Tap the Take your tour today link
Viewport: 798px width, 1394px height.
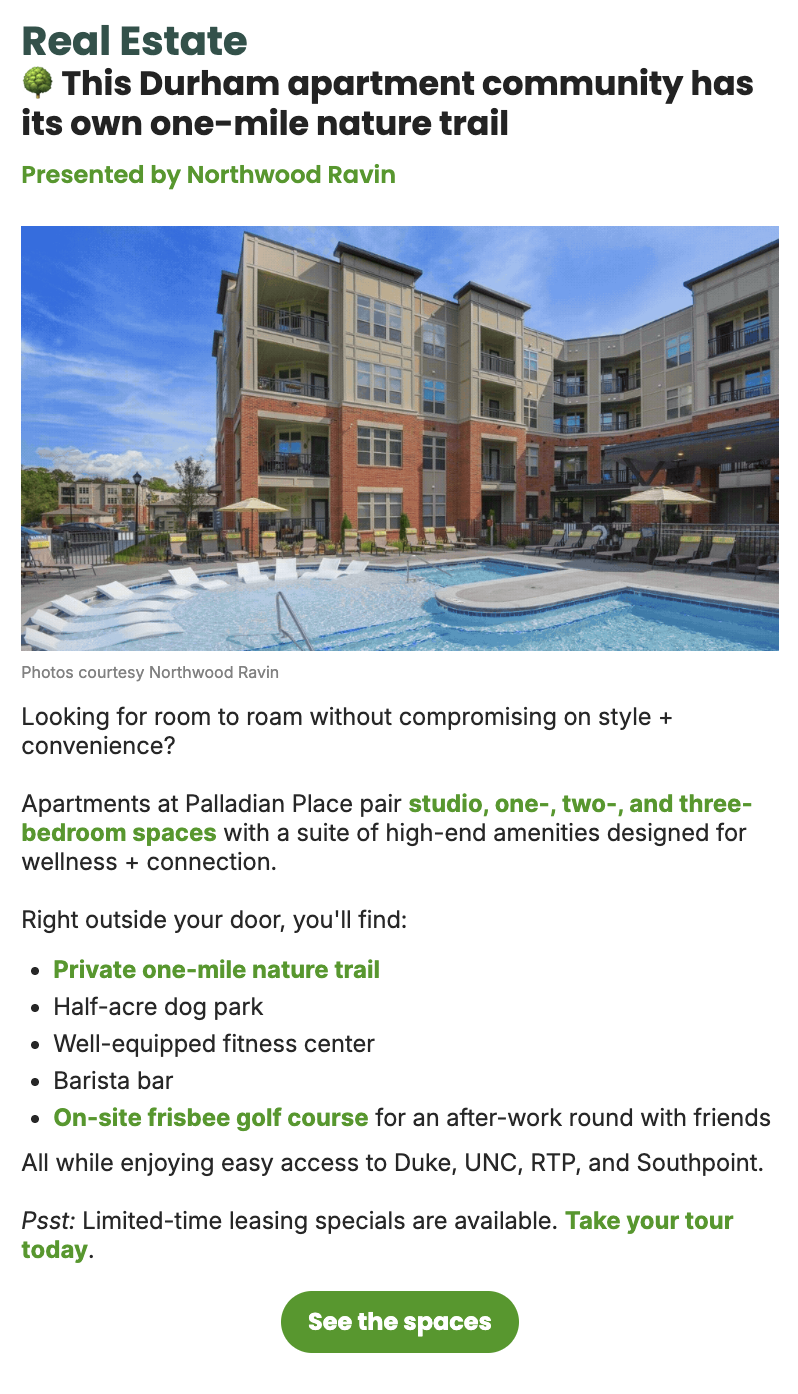pyautogui.click(x=378, y=1235)
